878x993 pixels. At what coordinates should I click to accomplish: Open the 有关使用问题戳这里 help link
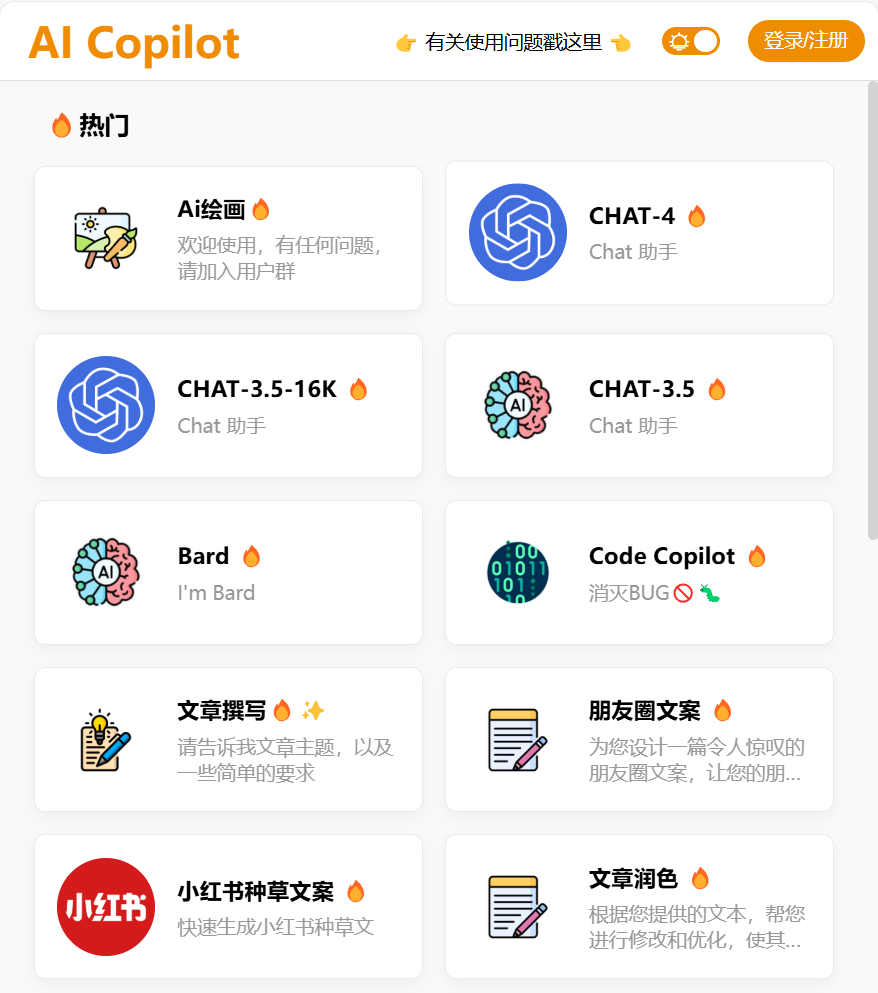point(514,41)
